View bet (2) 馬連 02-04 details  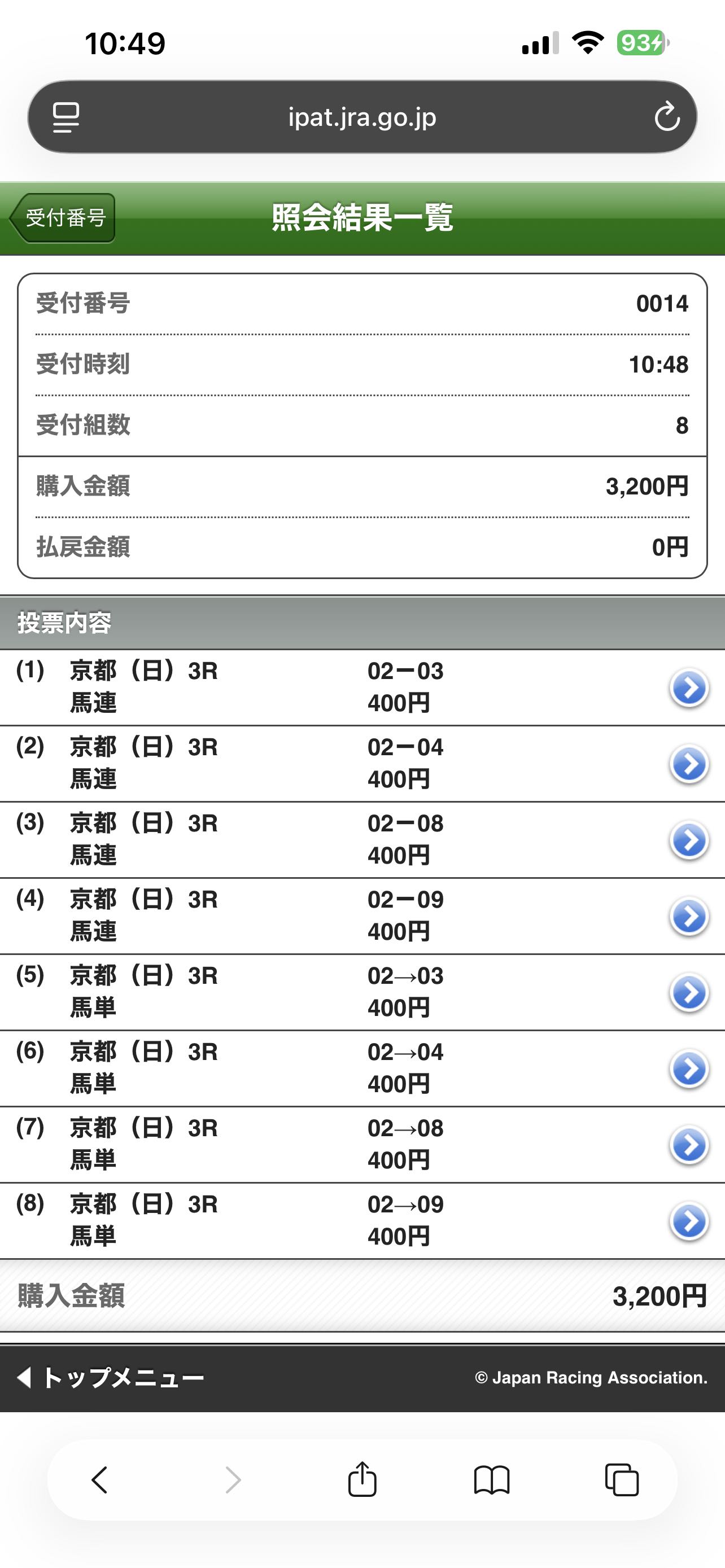click(x=688, y=764)
